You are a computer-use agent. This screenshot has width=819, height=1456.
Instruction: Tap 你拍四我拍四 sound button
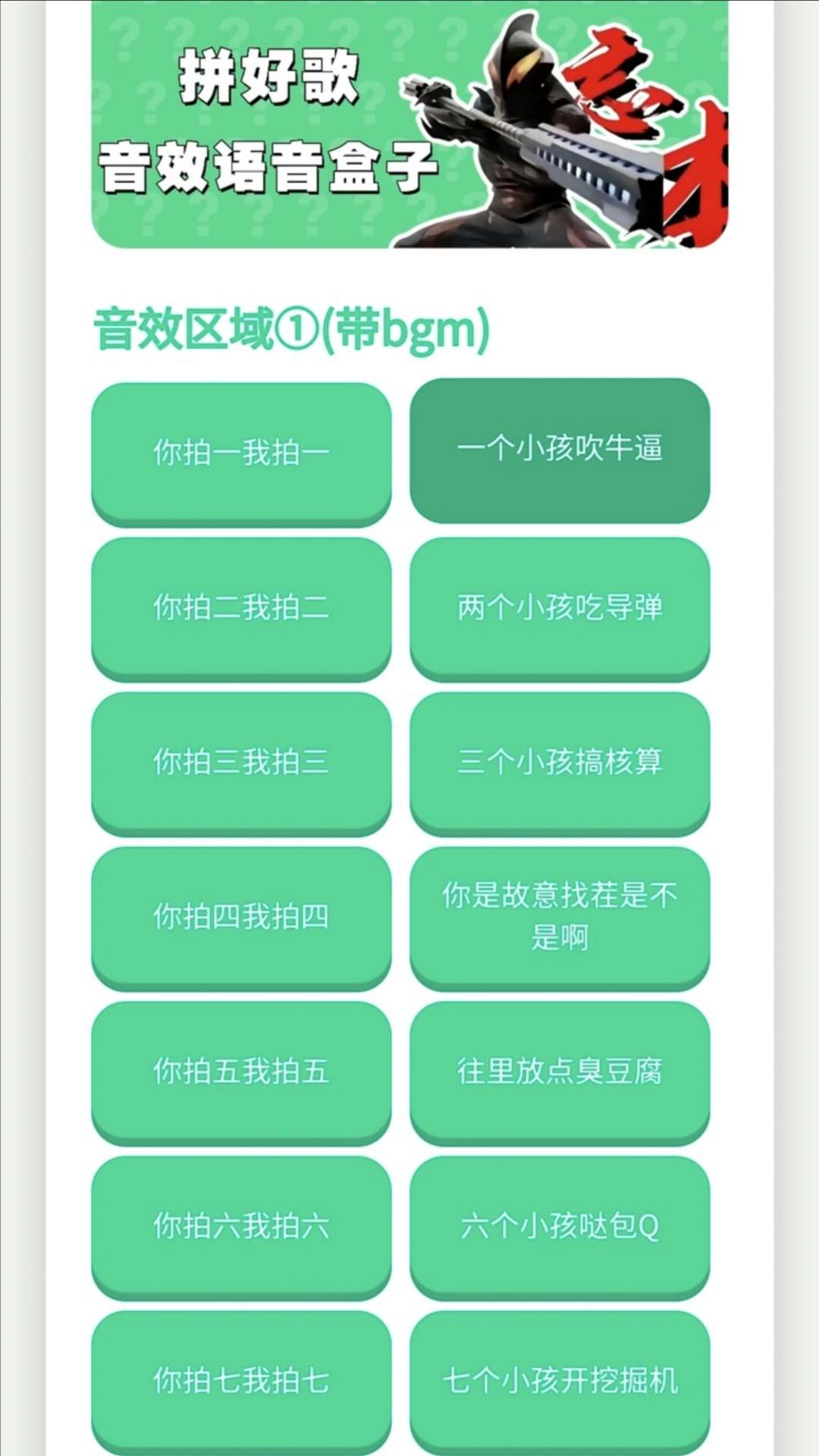click(x=241, y=916)
